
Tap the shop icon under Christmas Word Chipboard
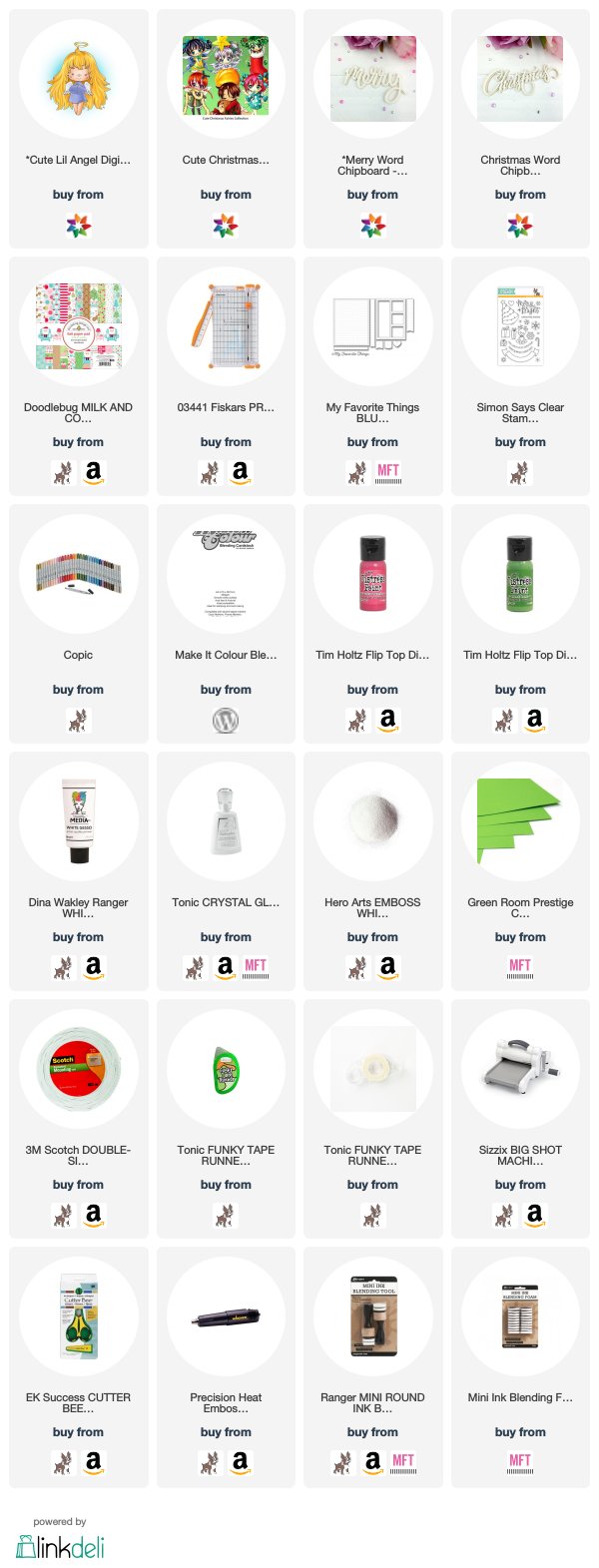(x=520, y=226)
